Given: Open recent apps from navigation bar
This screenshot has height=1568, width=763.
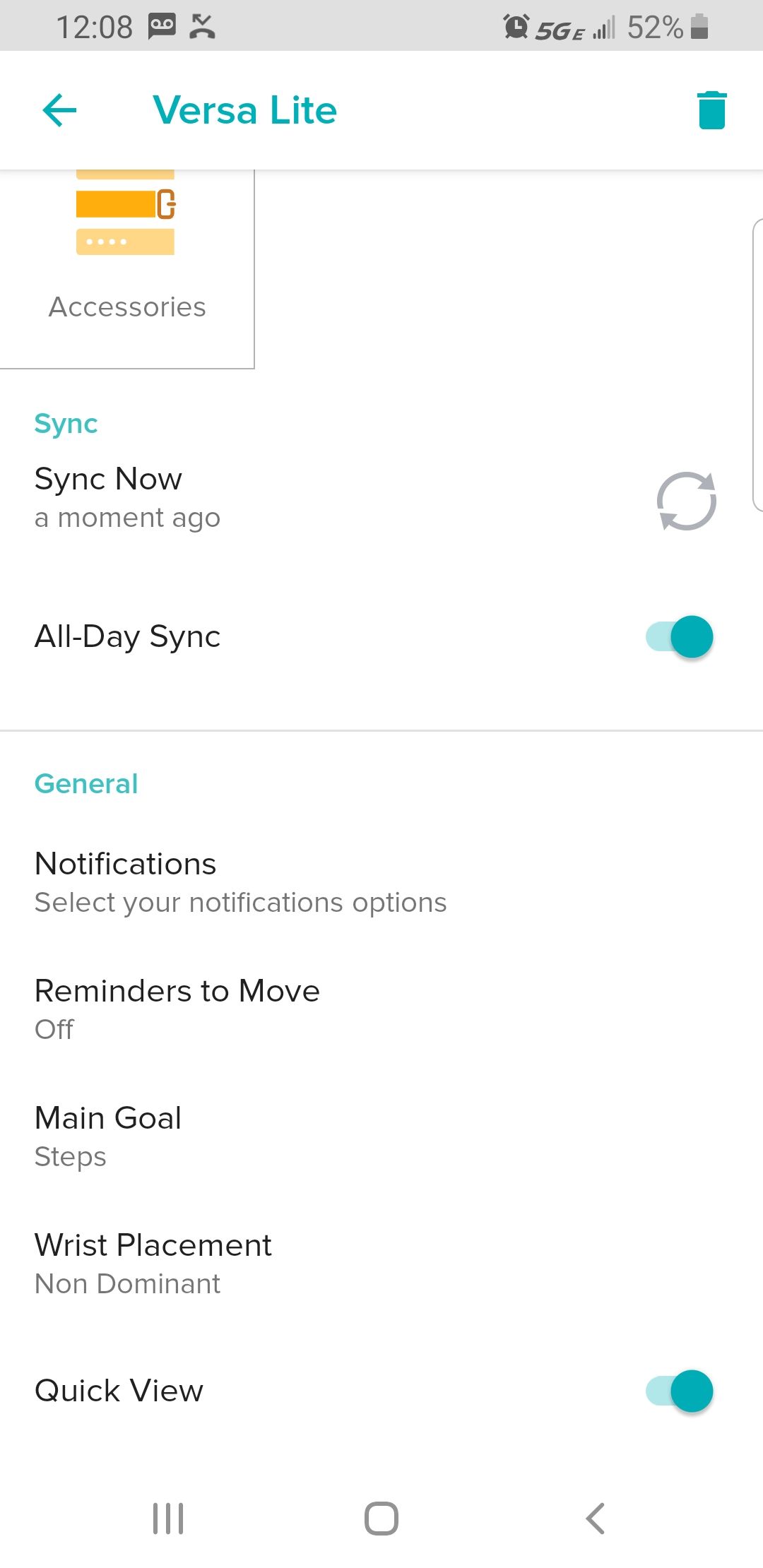Looking at the screenshot, I should click(x=168, y=1518).
